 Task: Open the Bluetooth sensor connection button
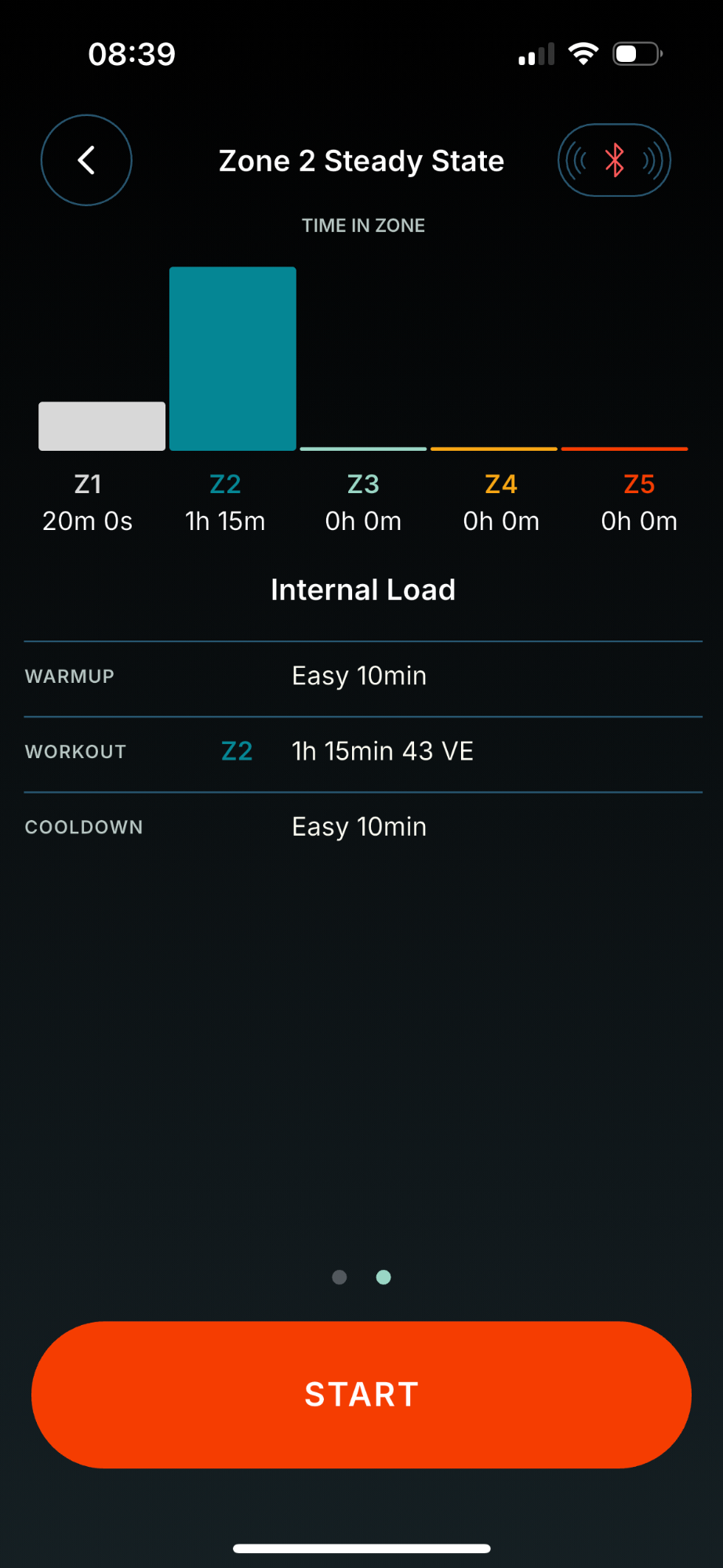[x=614, y=160]
